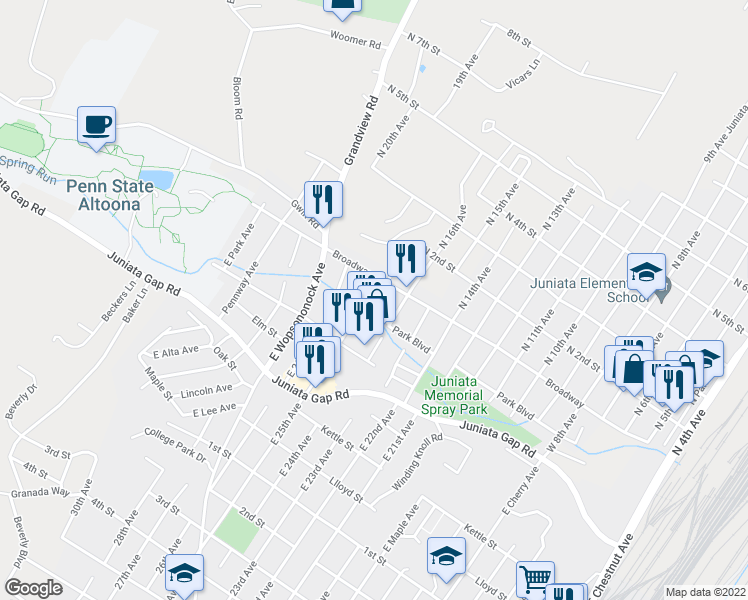This screenshot has height=600, width=748.
Task: Open the Google logo link
Action: tap(34, 588)
